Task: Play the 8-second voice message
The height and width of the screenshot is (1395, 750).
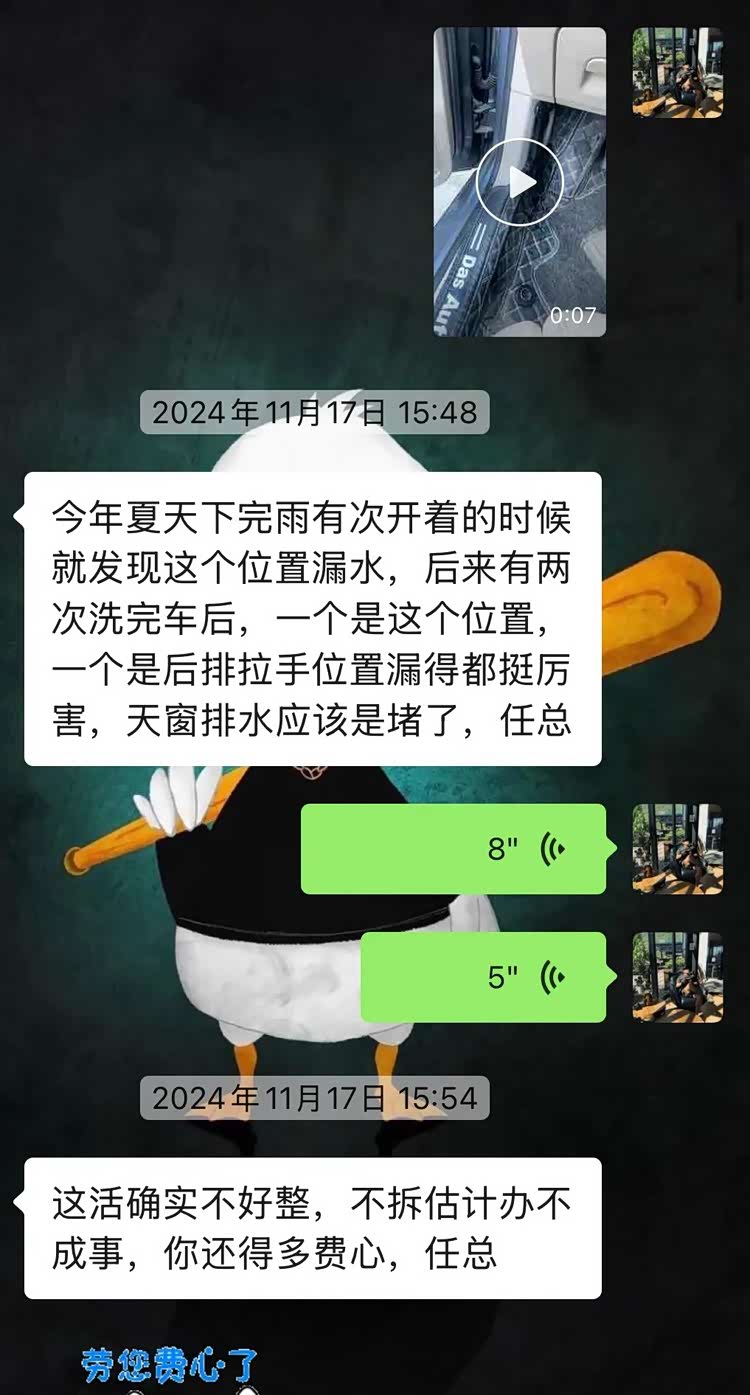Action: click(x=454, y=849)
